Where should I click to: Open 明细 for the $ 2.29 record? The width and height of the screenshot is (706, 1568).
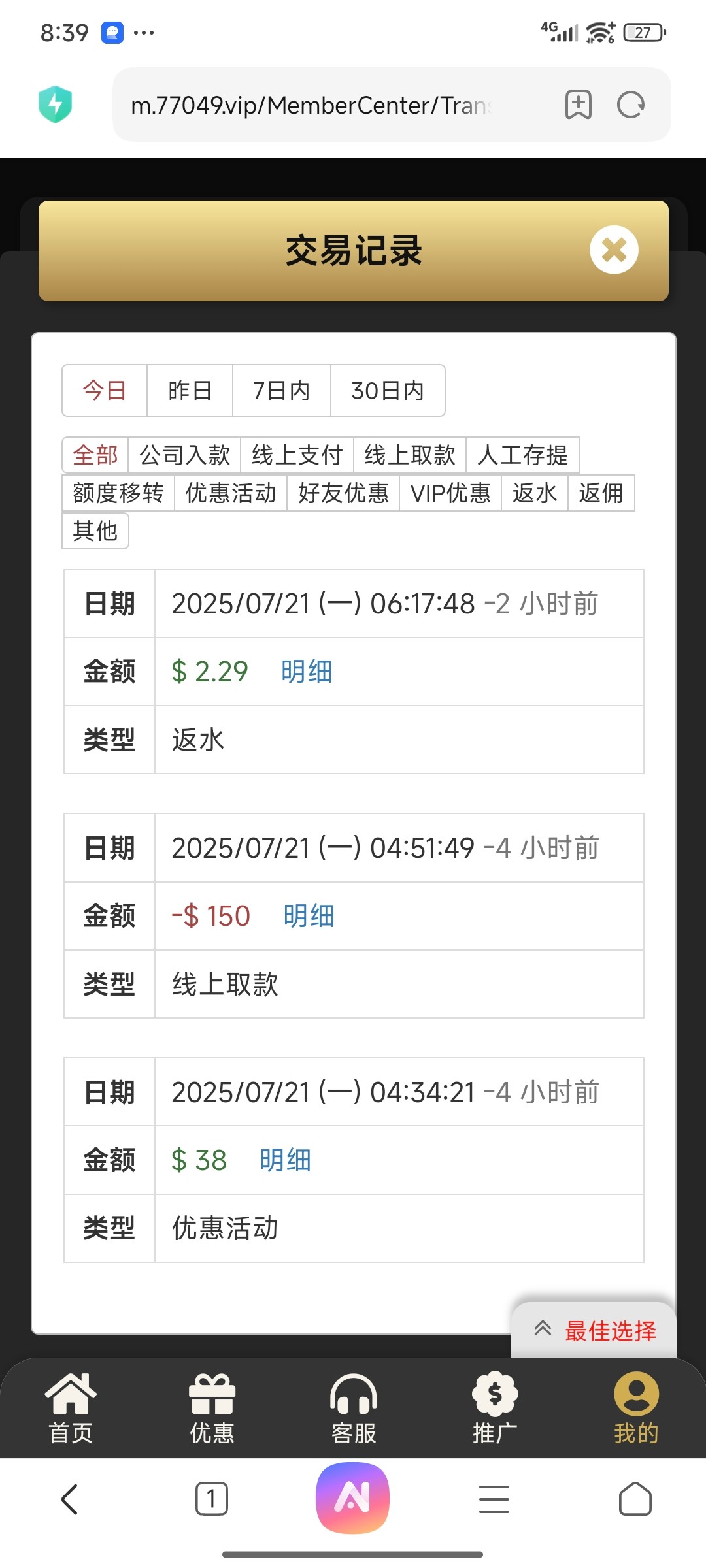point(307,672)
